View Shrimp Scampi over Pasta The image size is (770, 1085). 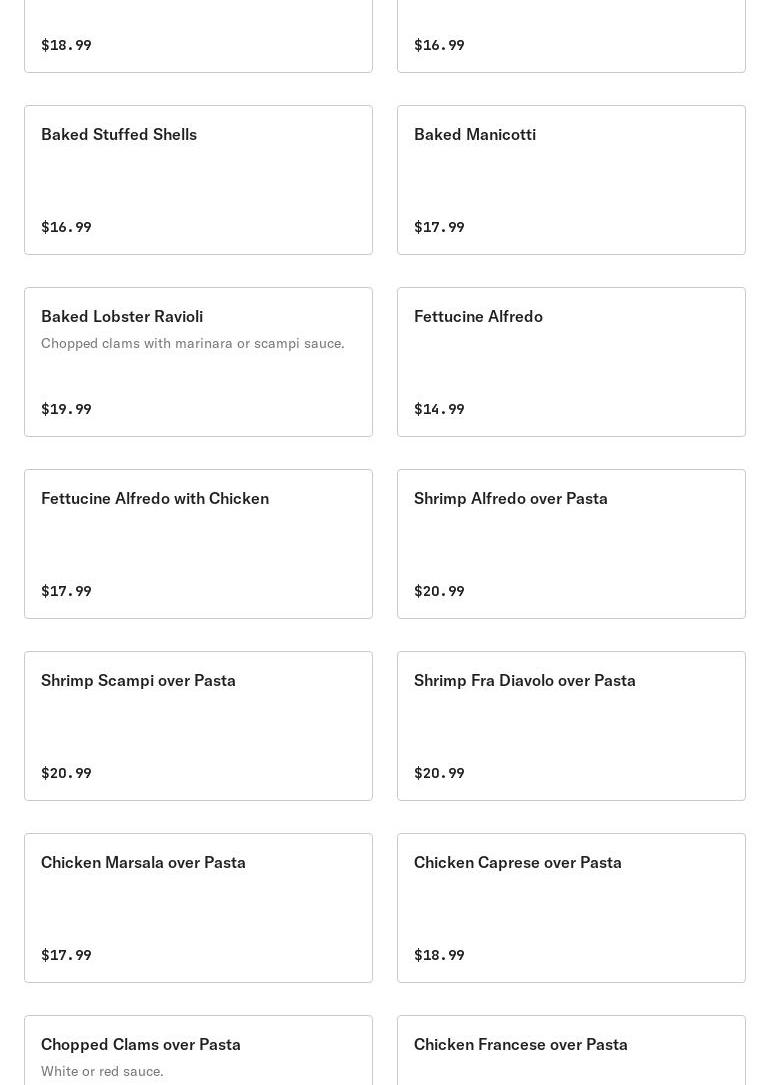tap(198, 726)
